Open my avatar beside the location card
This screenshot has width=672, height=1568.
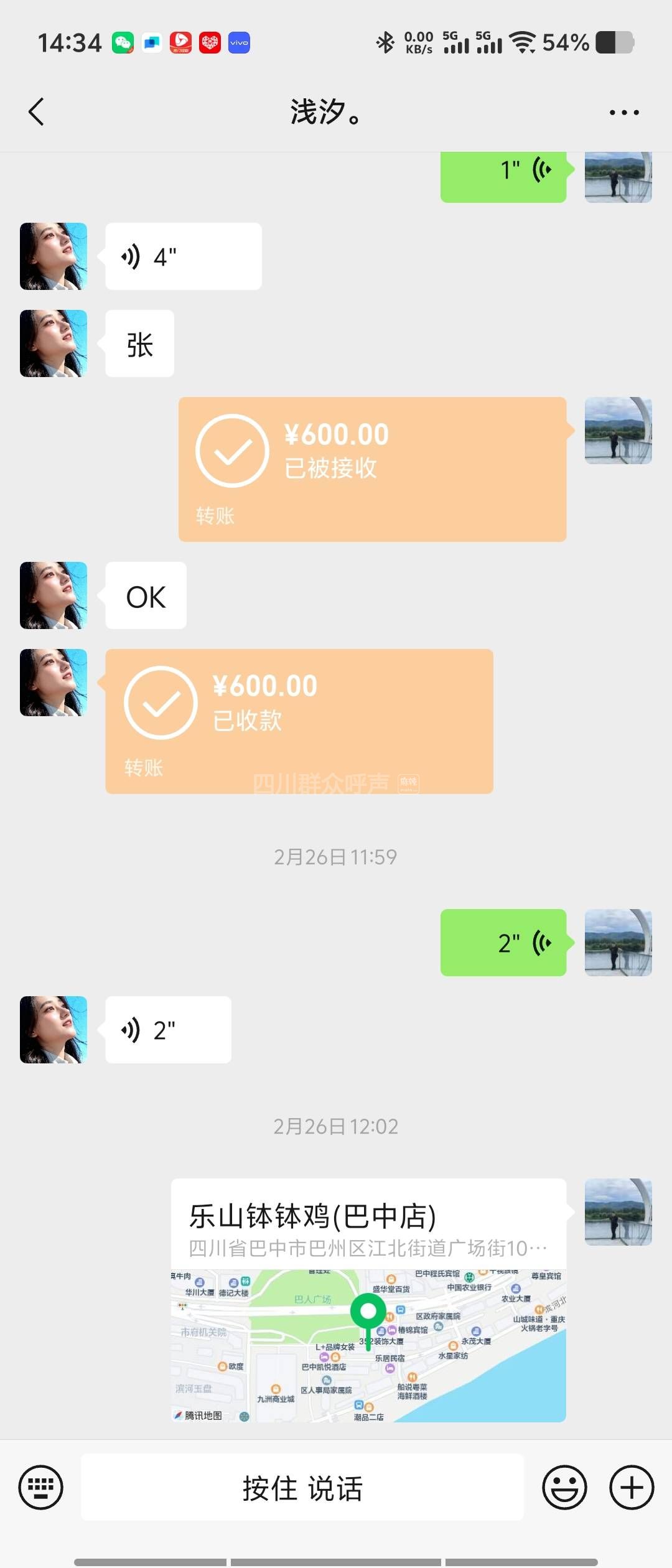tap(618, 1212)
